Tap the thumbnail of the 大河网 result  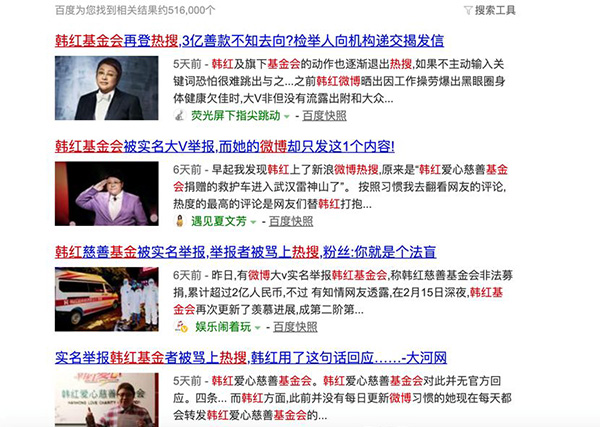[x=108, y=399]
